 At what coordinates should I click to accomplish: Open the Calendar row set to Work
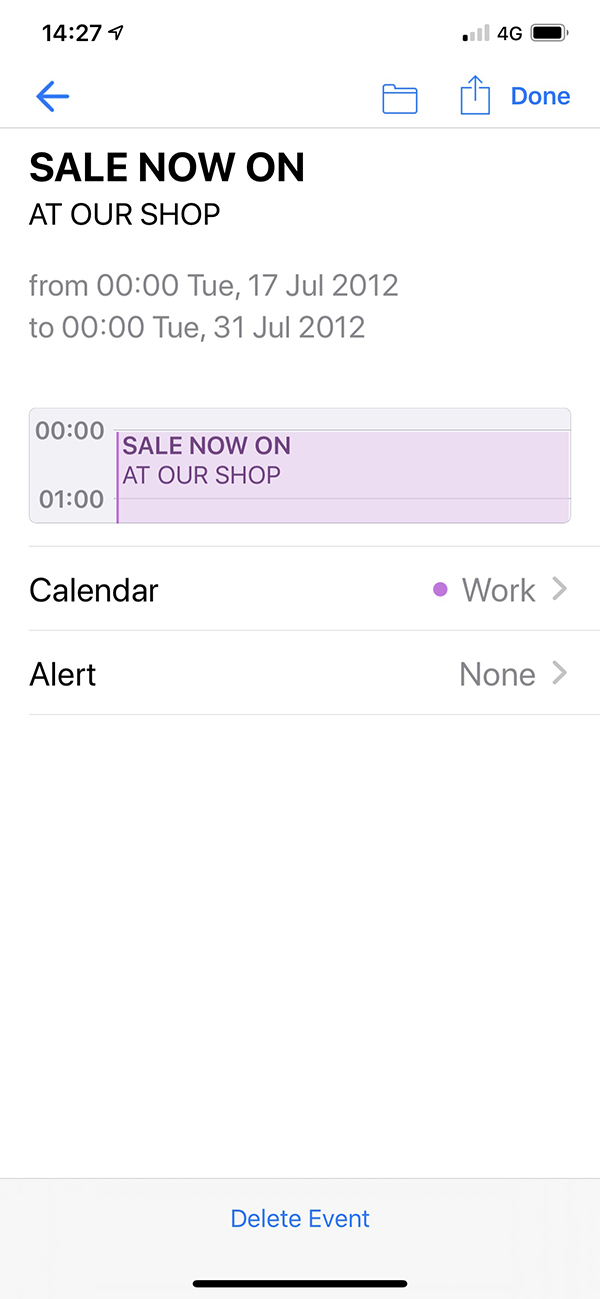300,589
